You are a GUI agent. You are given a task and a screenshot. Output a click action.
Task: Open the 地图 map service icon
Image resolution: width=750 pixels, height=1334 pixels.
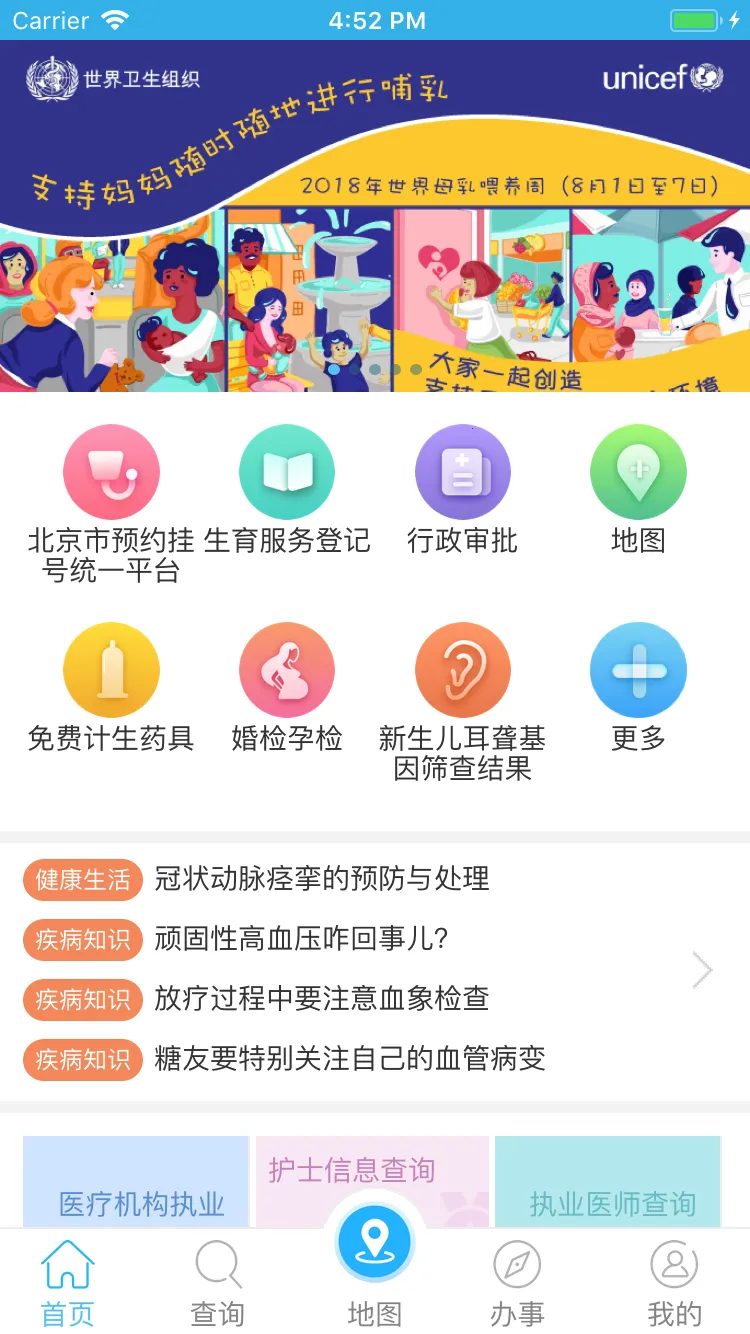coord(638,470)
